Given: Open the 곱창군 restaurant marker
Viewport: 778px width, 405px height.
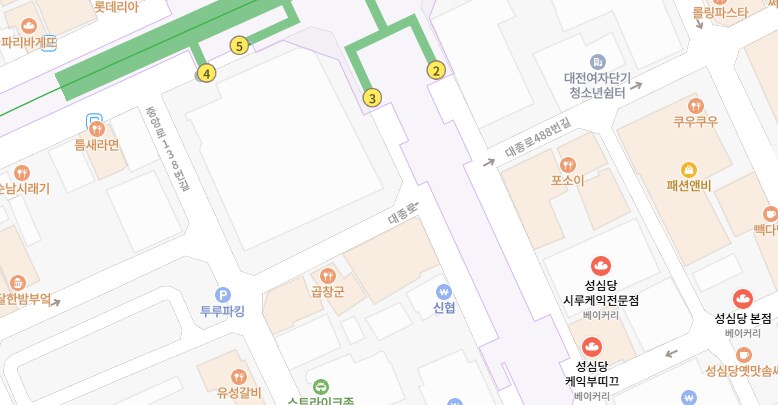Looking at the screenshot, I should point(327,275).
